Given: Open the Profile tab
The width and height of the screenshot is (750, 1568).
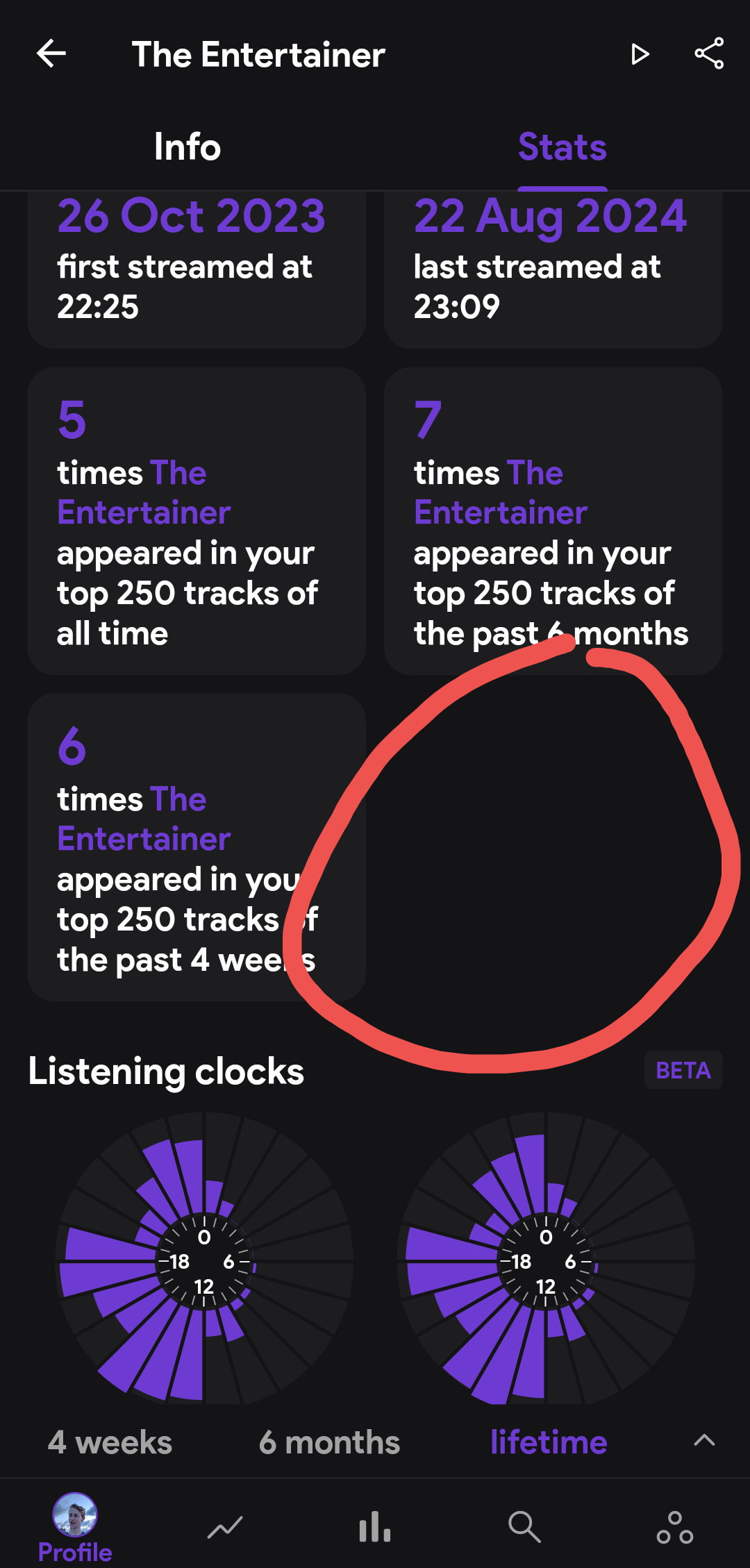Looking at the screenshot, I should click(x=75, y=1528).
